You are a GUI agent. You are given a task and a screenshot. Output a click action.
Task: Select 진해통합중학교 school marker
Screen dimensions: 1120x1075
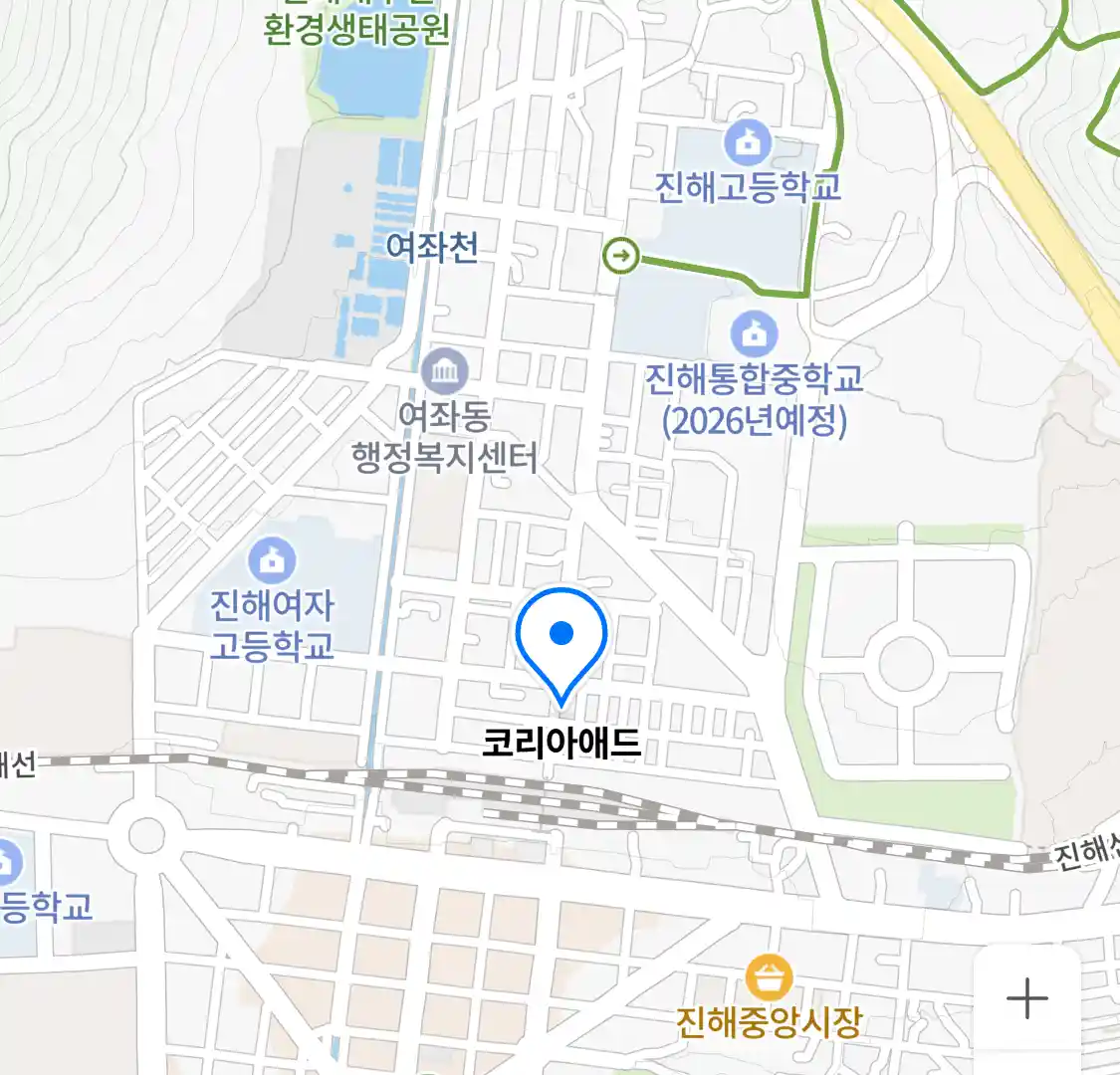[755, 333]
